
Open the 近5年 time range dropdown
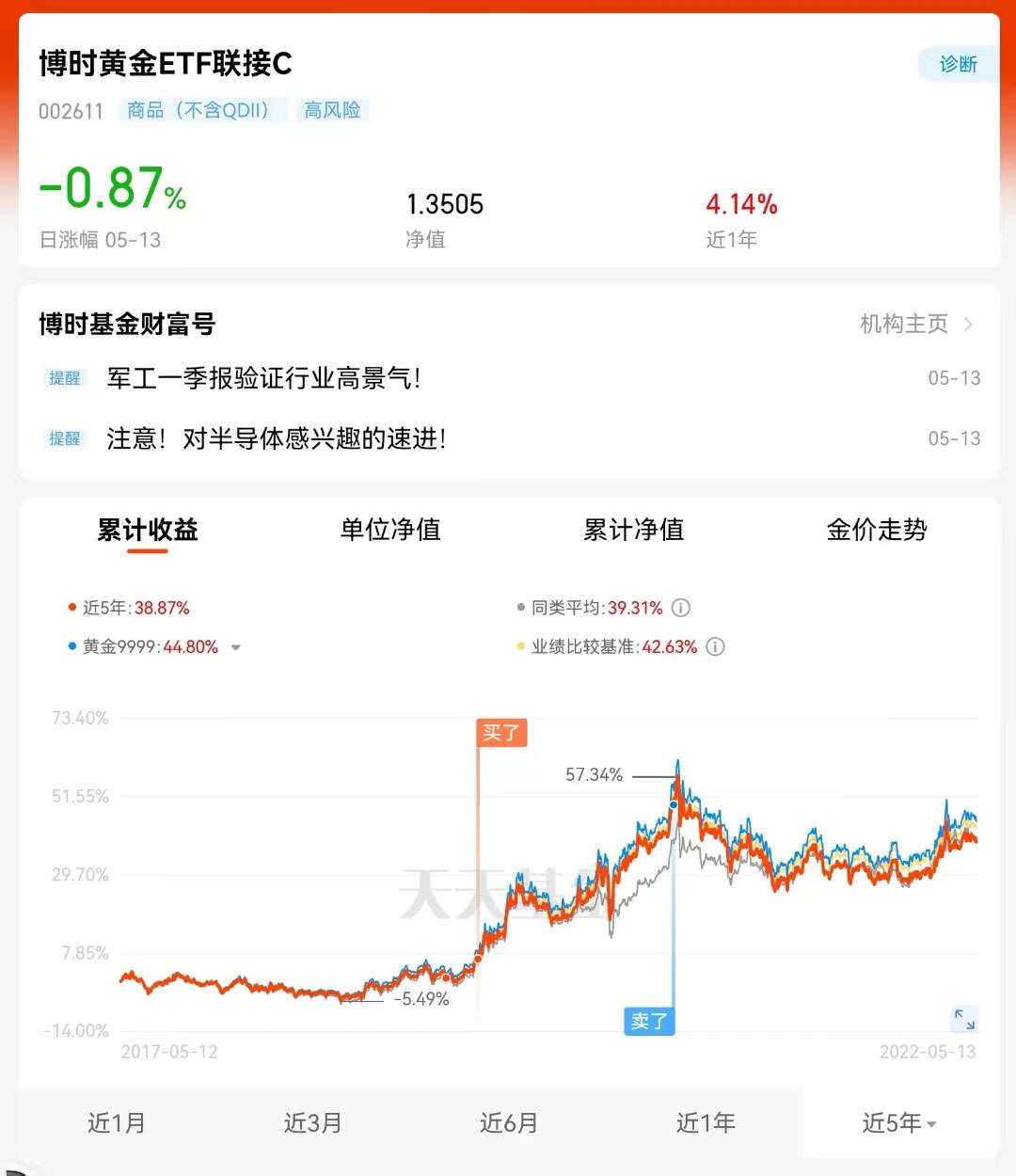pyautogui.click(x=896, y=1122)
